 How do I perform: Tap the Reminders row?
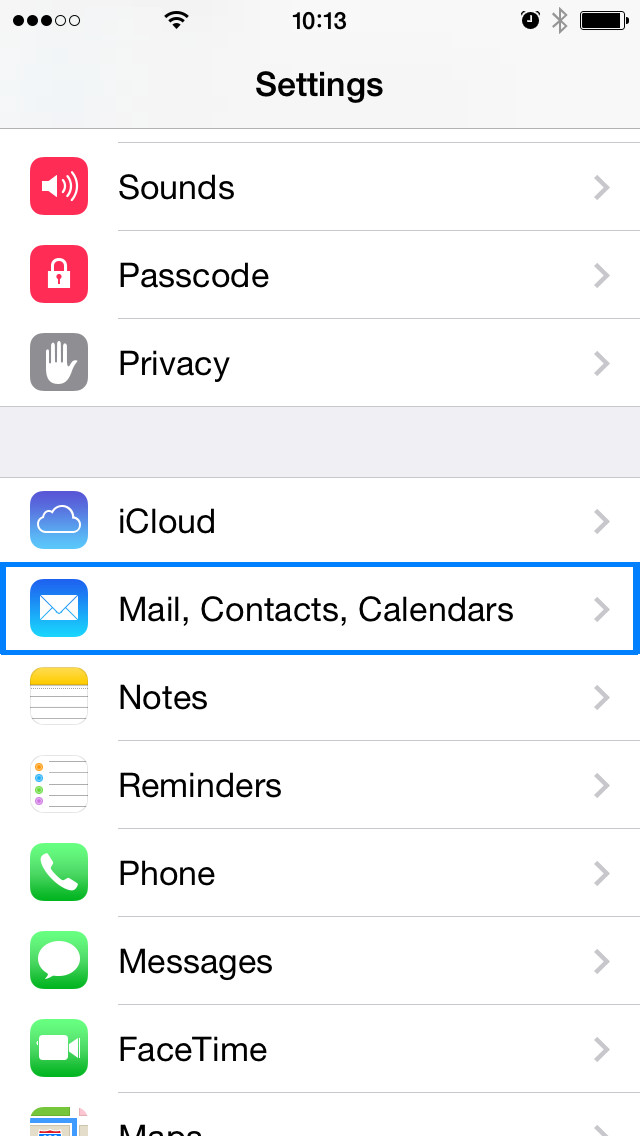[320, 785]
